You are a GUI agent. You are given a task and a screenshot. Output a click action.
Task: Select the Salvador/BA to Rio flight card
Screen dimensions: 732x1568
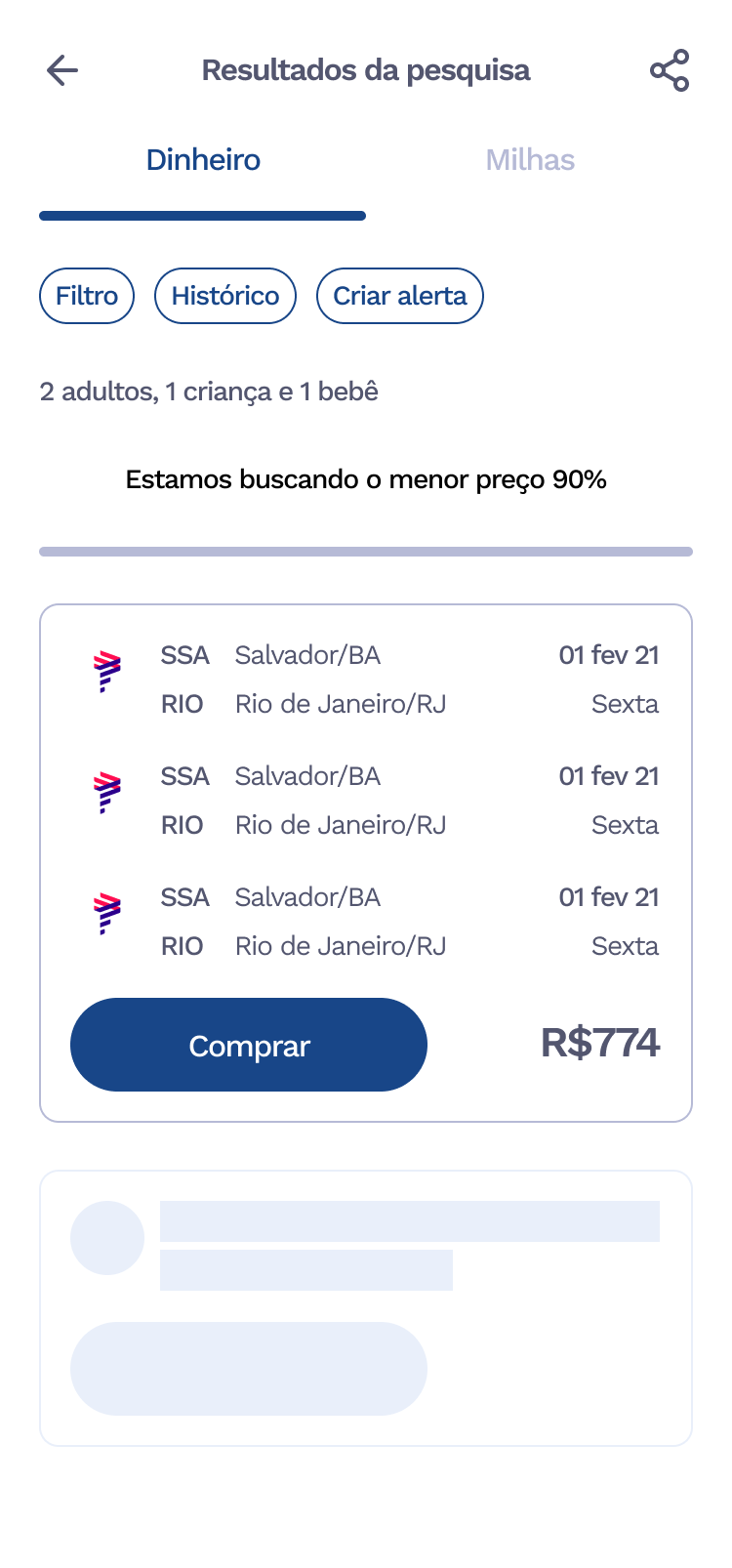(366, 859)
